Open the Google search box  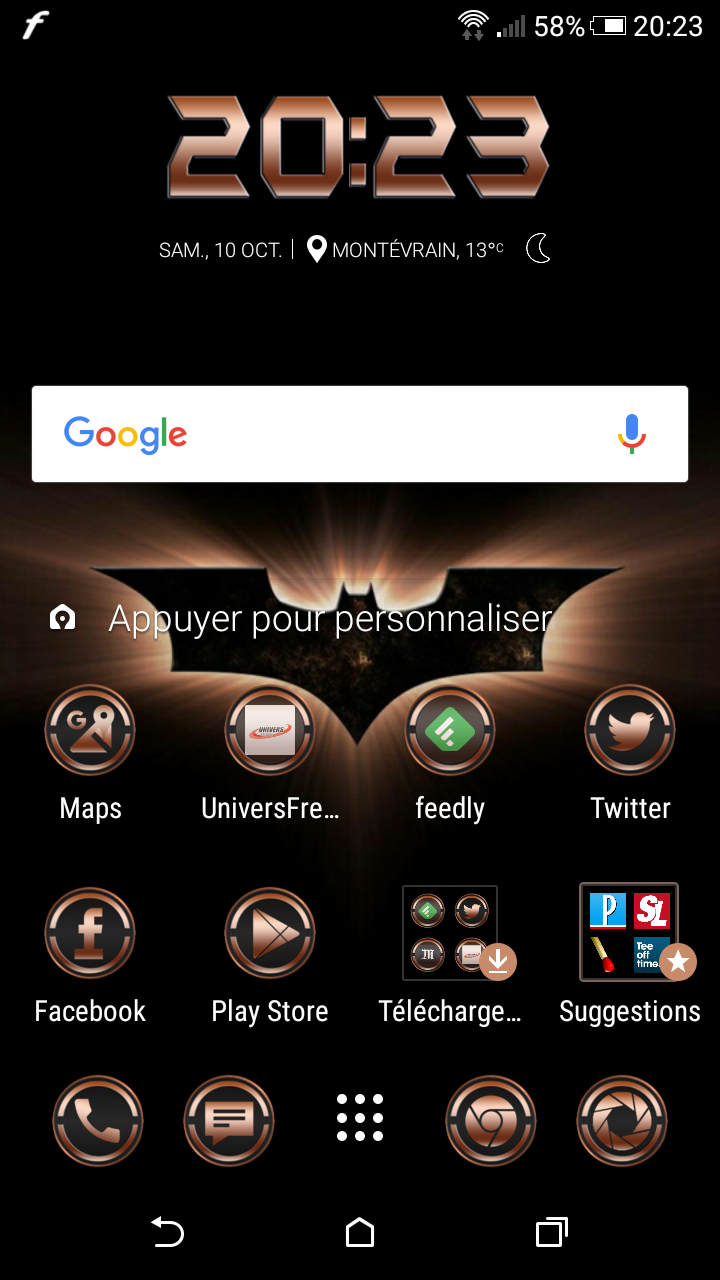pos(330,434)
